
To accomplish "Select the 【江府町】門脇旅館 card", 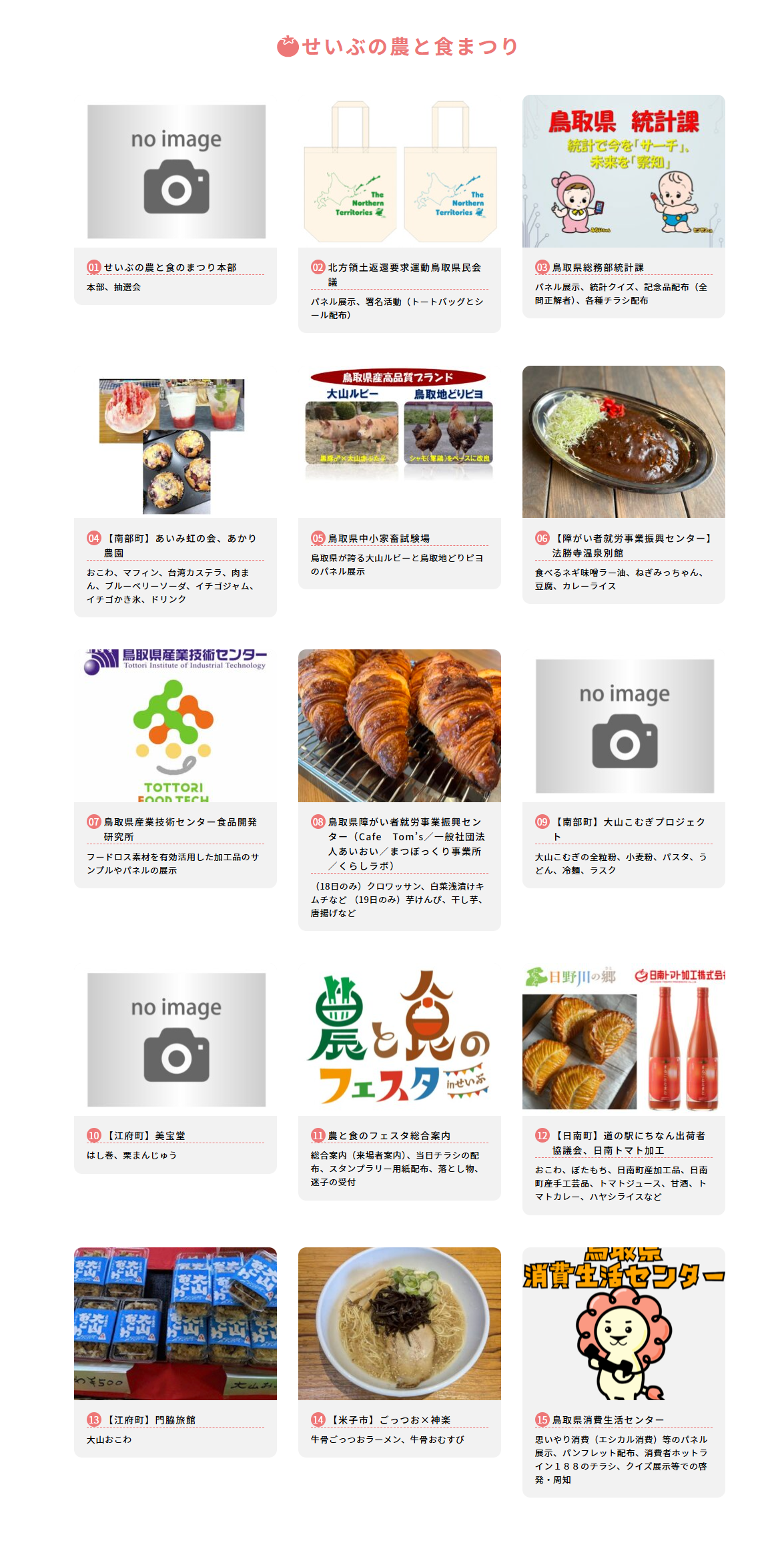I will (175, 1420).
